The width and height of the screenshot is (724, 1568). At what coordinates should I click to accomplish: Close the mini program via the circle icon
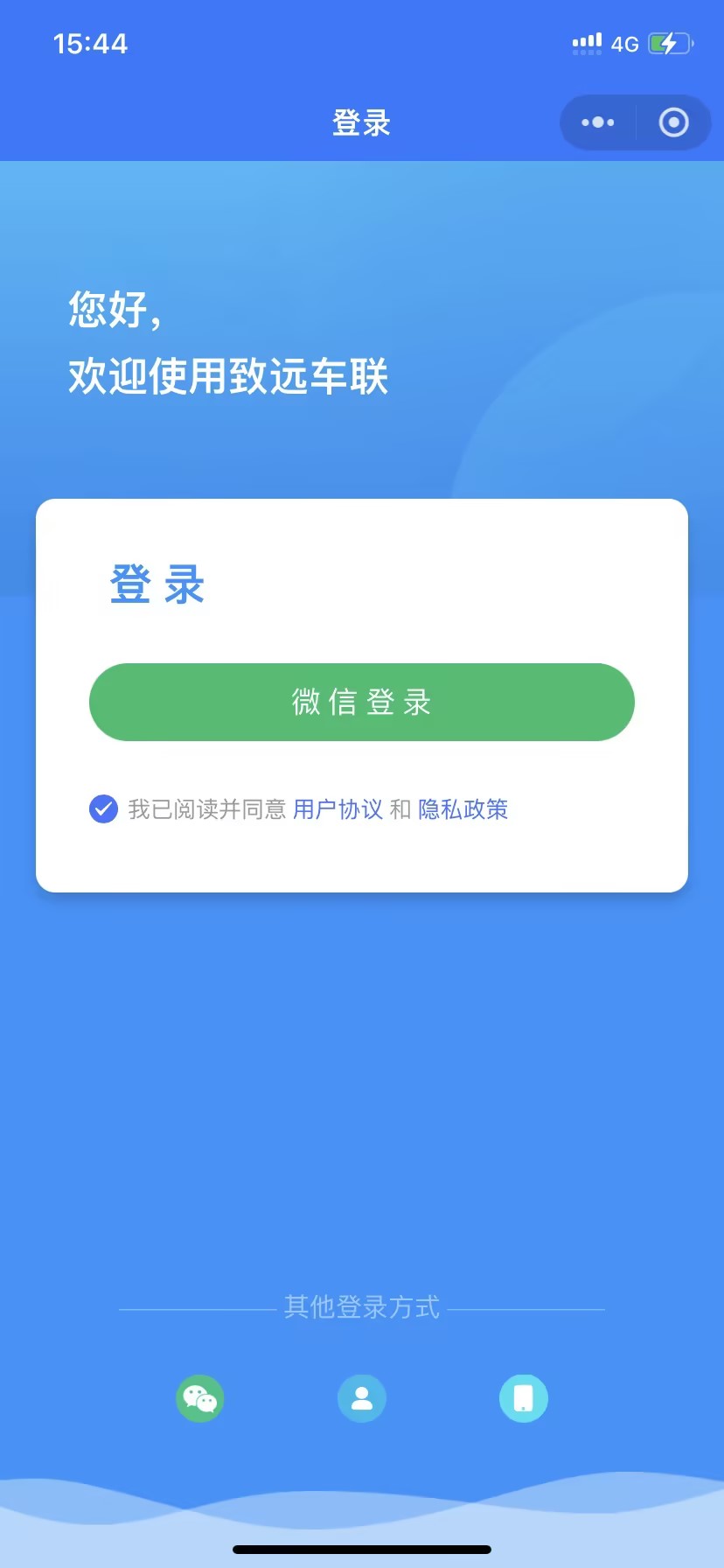(x=673, y=122)
